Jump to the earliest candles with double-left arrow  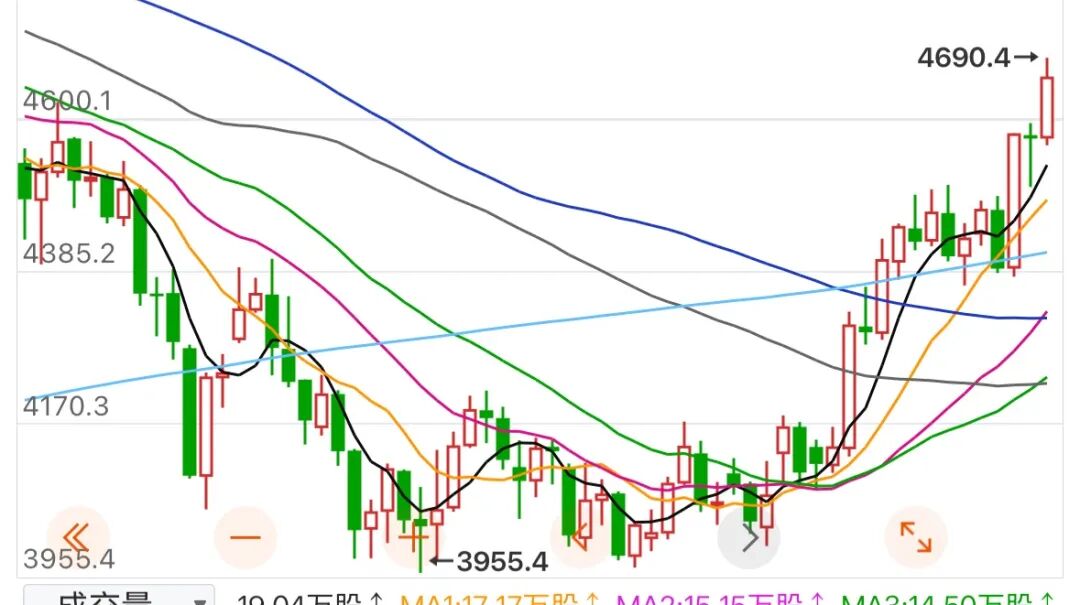pos(77,537)
